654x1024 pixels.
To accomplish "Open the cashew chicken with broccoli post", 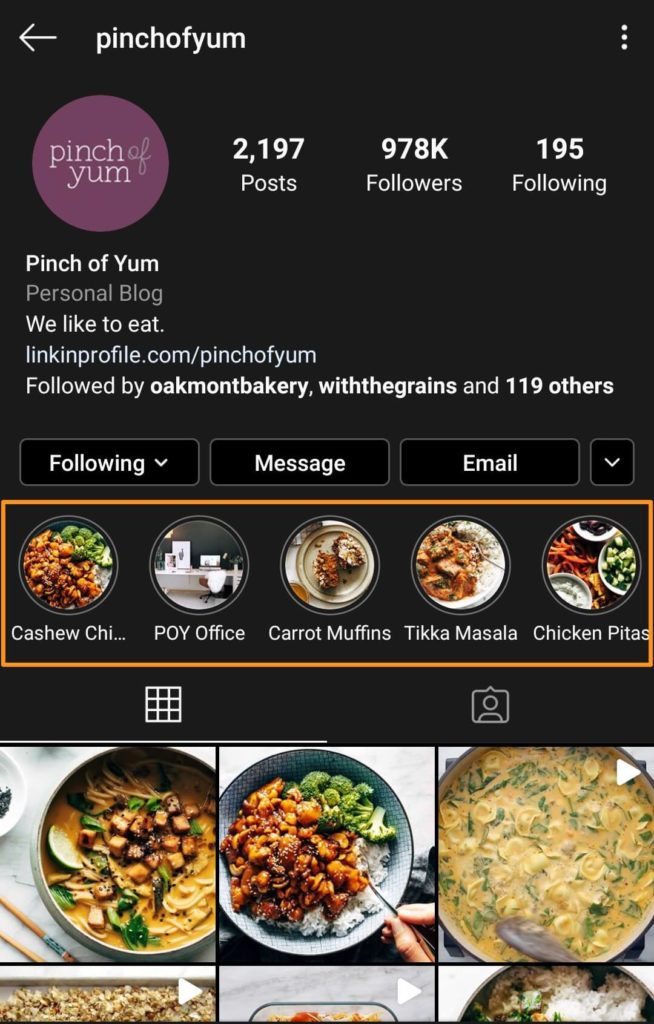I will click(x=326, y=852).
